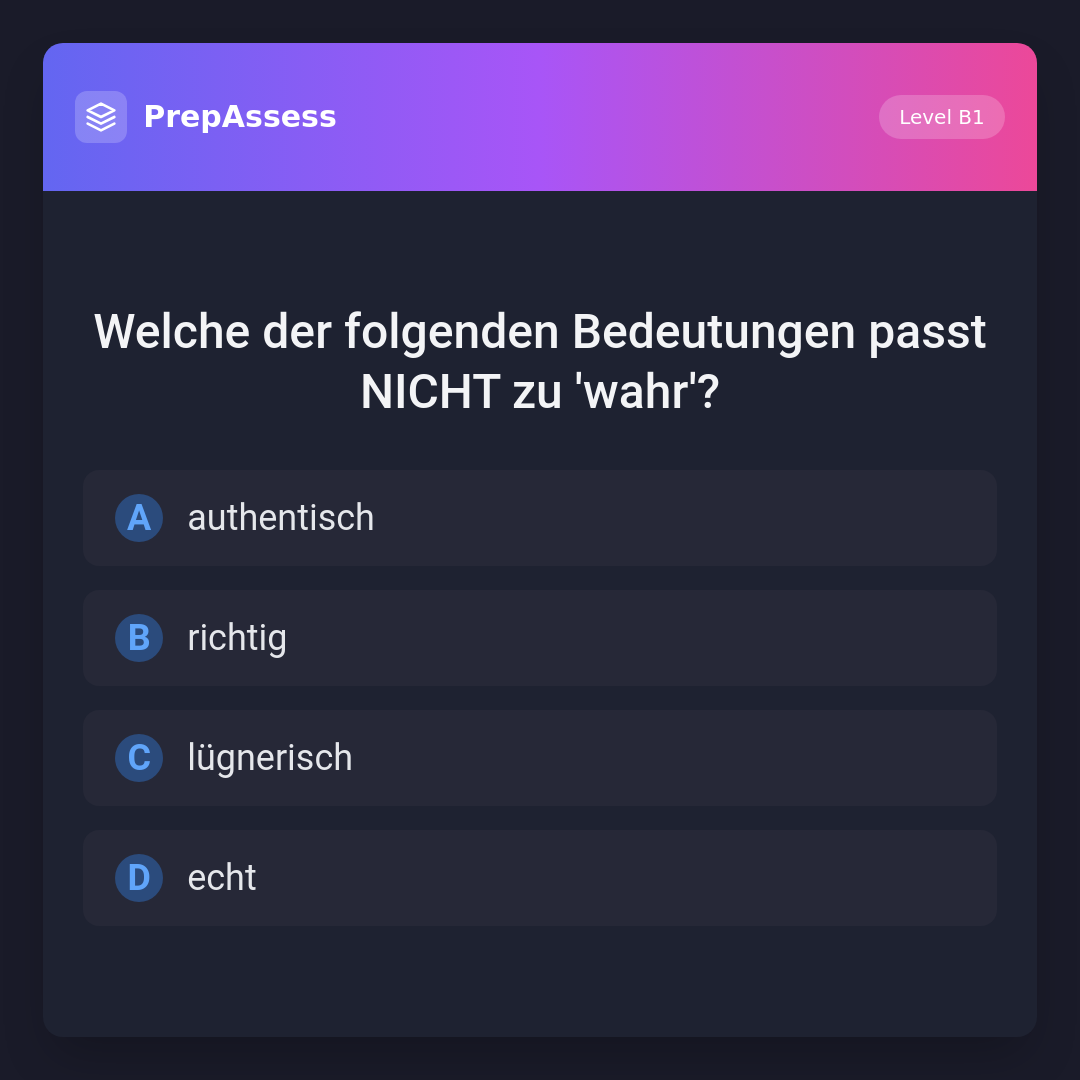Select answer A authentisch
The height and width of the screenshot is (1080, 1080).
(540, 518)
